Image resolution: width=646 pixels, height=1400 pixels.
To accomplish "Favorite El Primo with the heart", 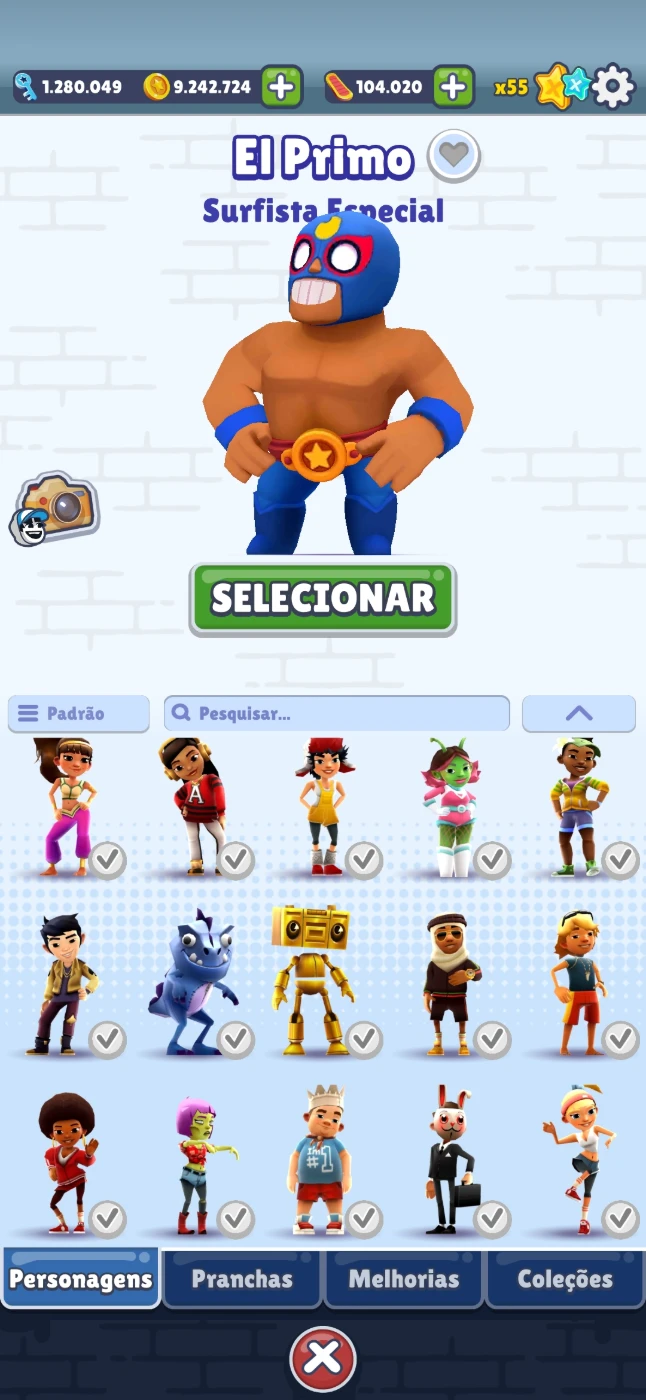I will (x=454, y=155).
